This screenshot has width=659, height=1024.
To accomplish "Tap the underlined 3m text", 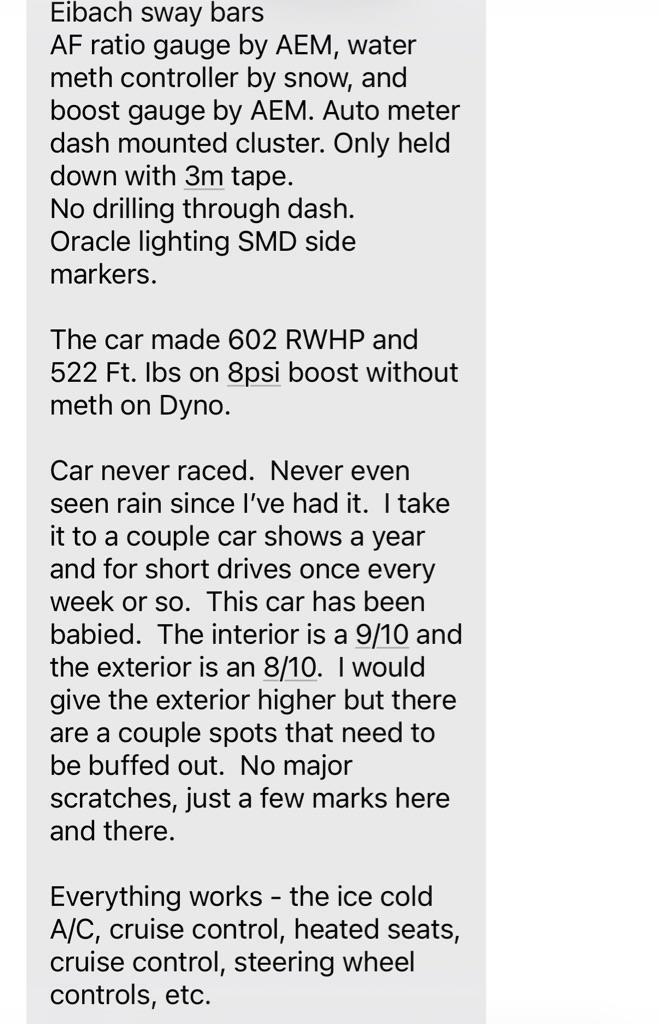I will 204,175.
